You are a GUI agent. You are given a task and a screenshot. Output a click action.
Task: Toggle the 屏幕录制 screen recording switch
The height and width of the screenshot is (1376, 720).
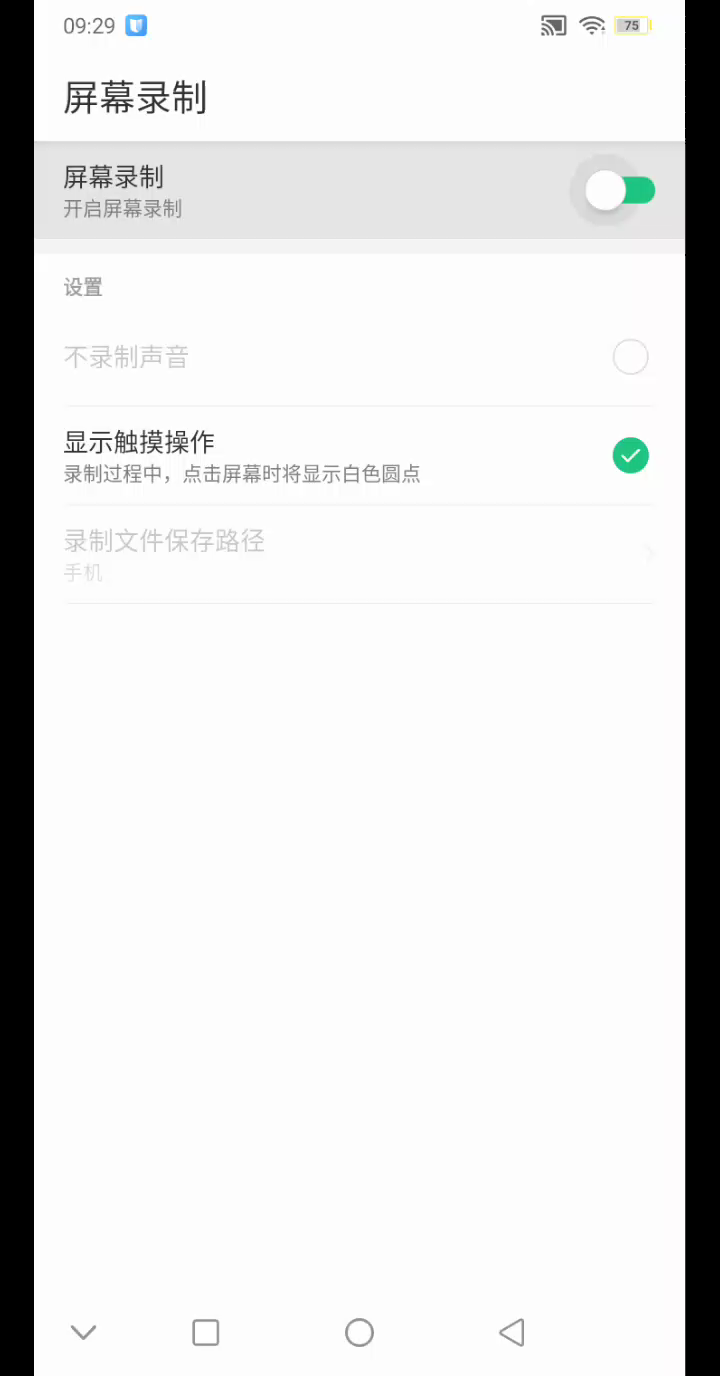coord(622,190)
